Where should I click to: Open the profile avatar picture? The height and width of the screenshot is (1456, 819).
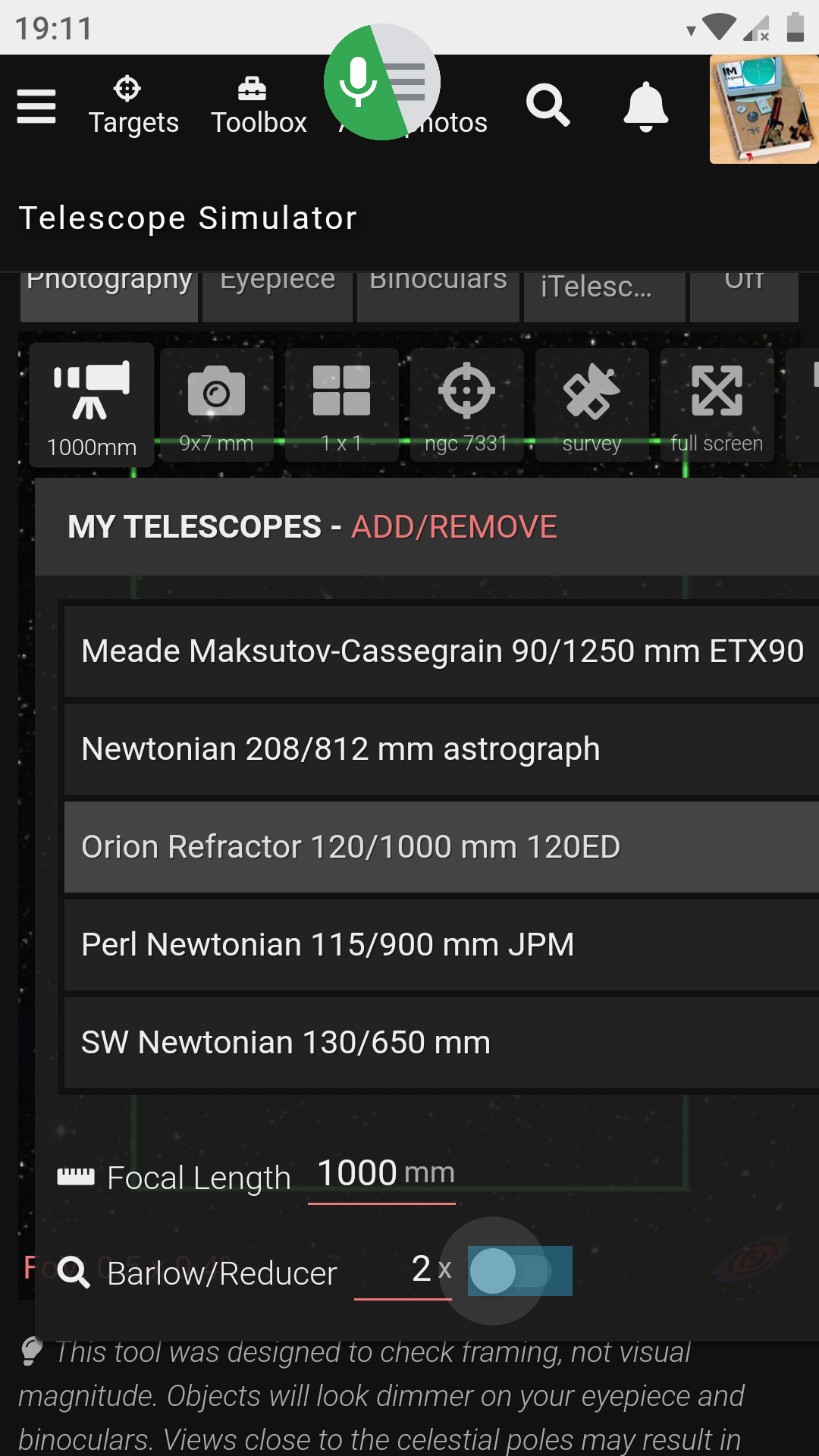click(x=764, y=109)
